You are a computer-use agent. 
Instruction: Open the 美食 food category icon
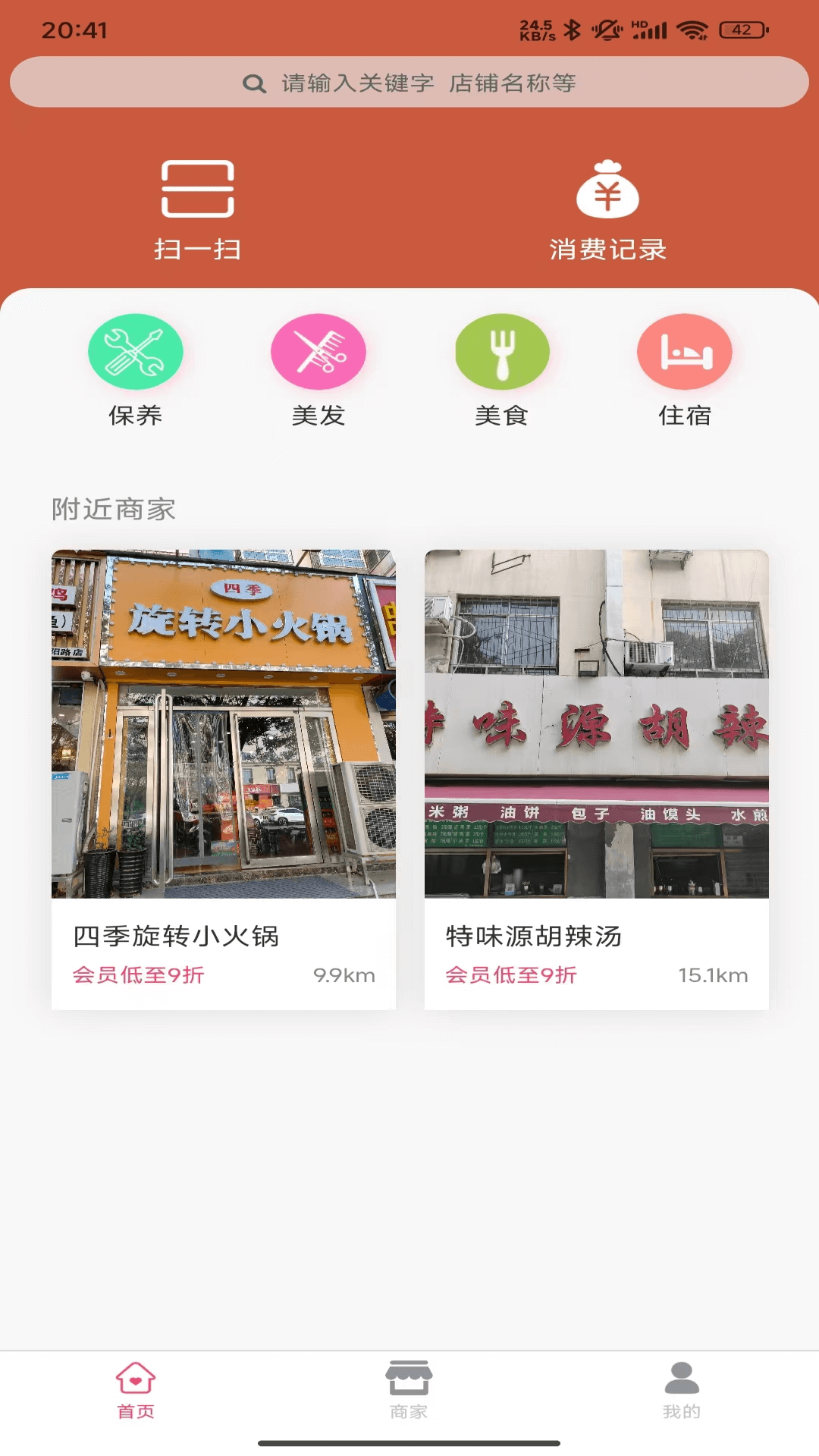coord(502,352)
